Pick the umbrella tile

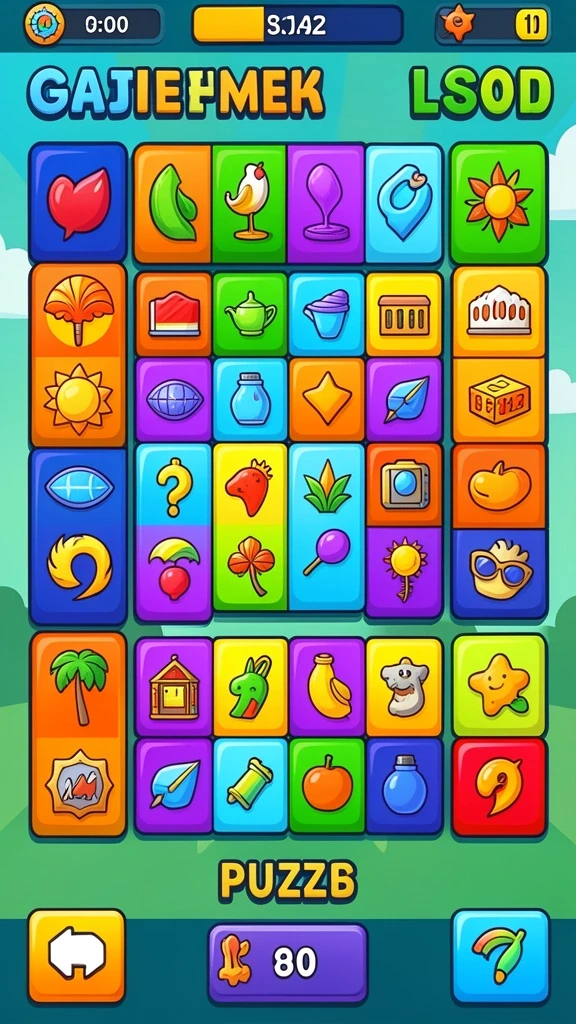point(174,572)
